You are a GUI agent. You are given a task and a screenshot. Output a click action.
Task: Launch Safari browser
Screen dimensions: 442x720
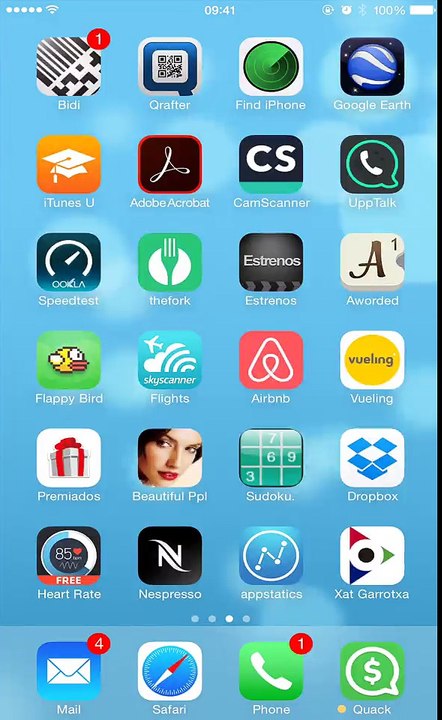pyautogui.click(x=170, y=671)
